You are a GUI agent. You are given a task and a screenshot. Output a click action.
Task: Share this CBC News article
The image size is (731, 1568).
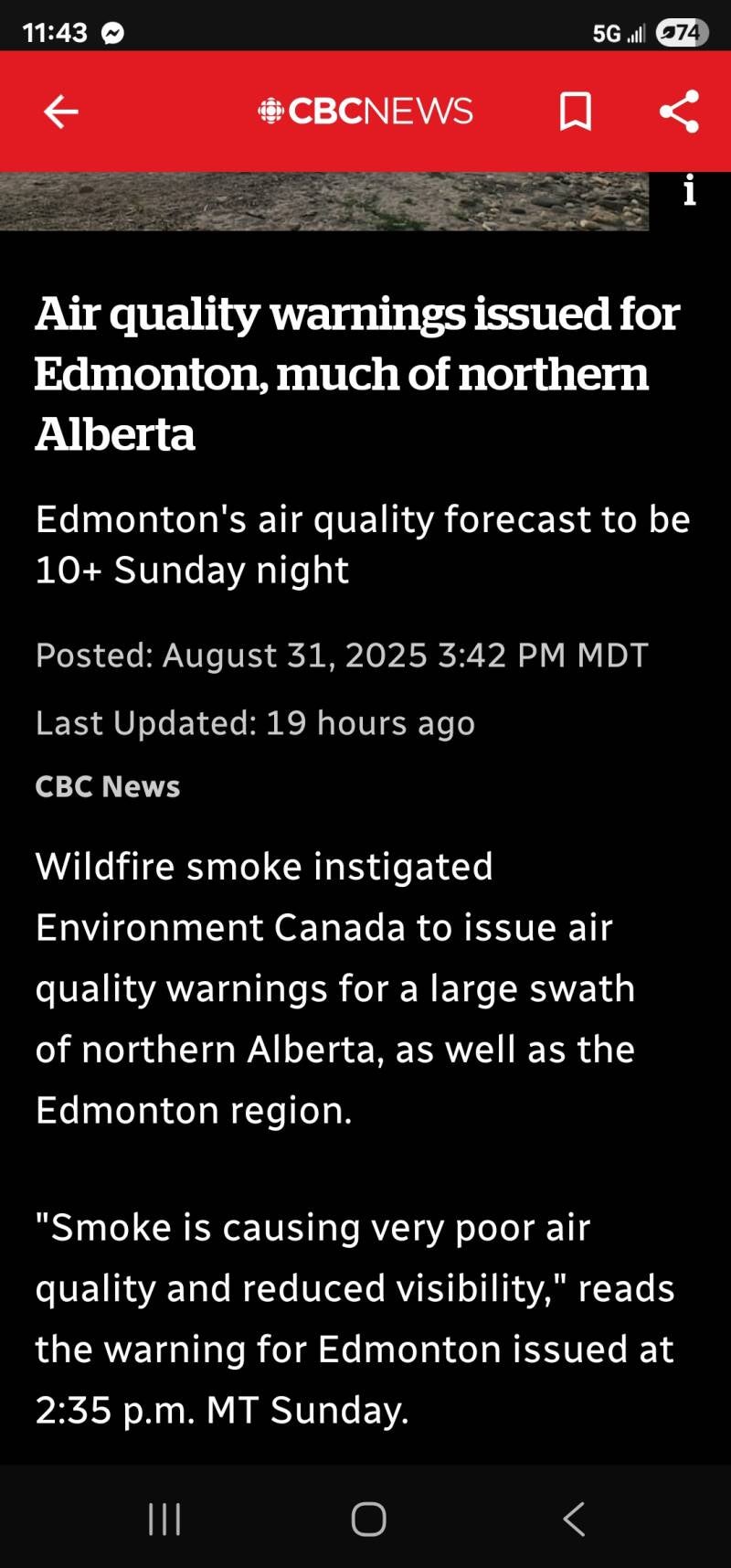[x=679, y=112]
